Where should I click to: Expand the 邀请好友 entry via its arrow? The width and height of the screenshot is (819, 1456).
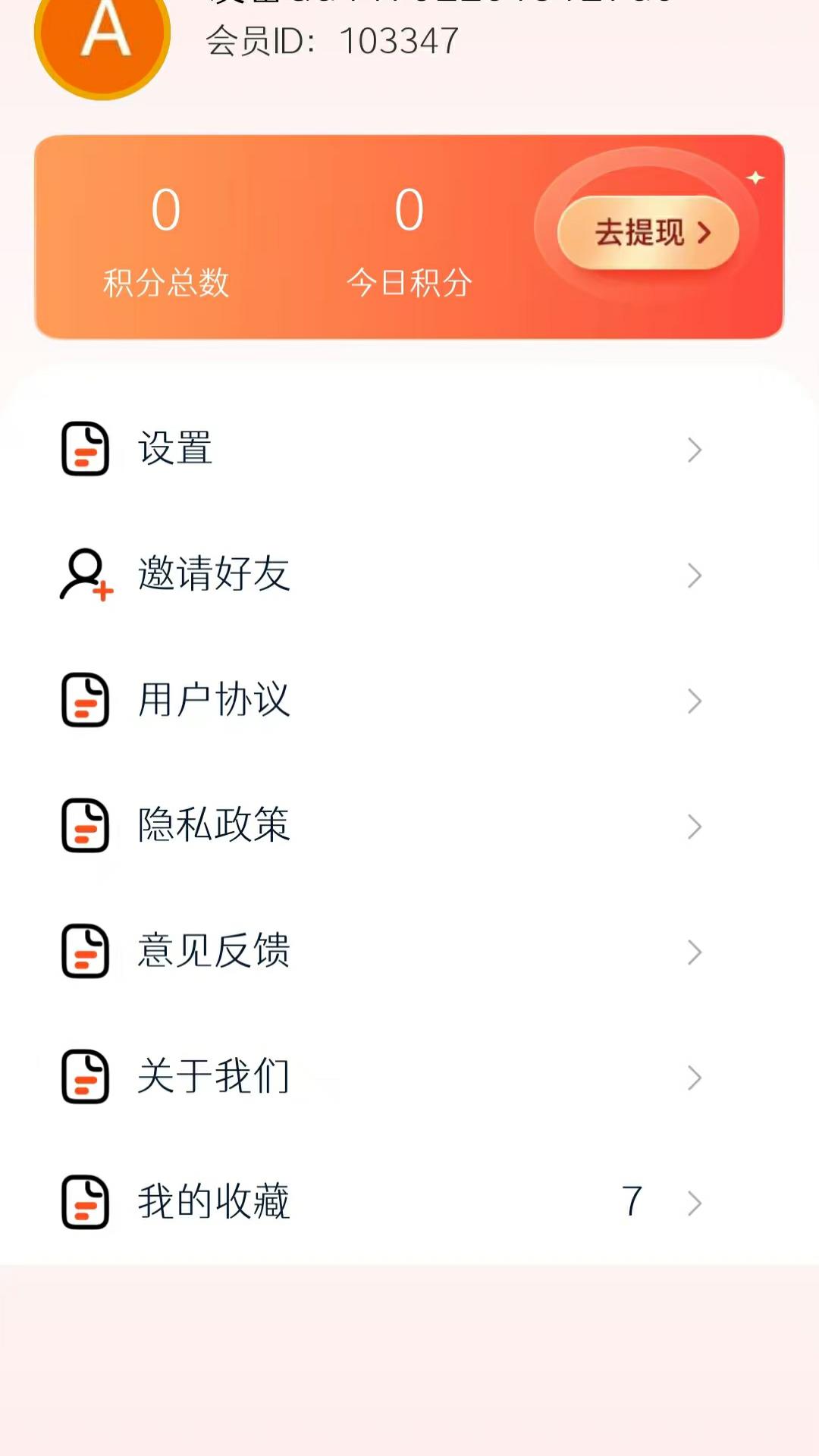click(694, 575)
